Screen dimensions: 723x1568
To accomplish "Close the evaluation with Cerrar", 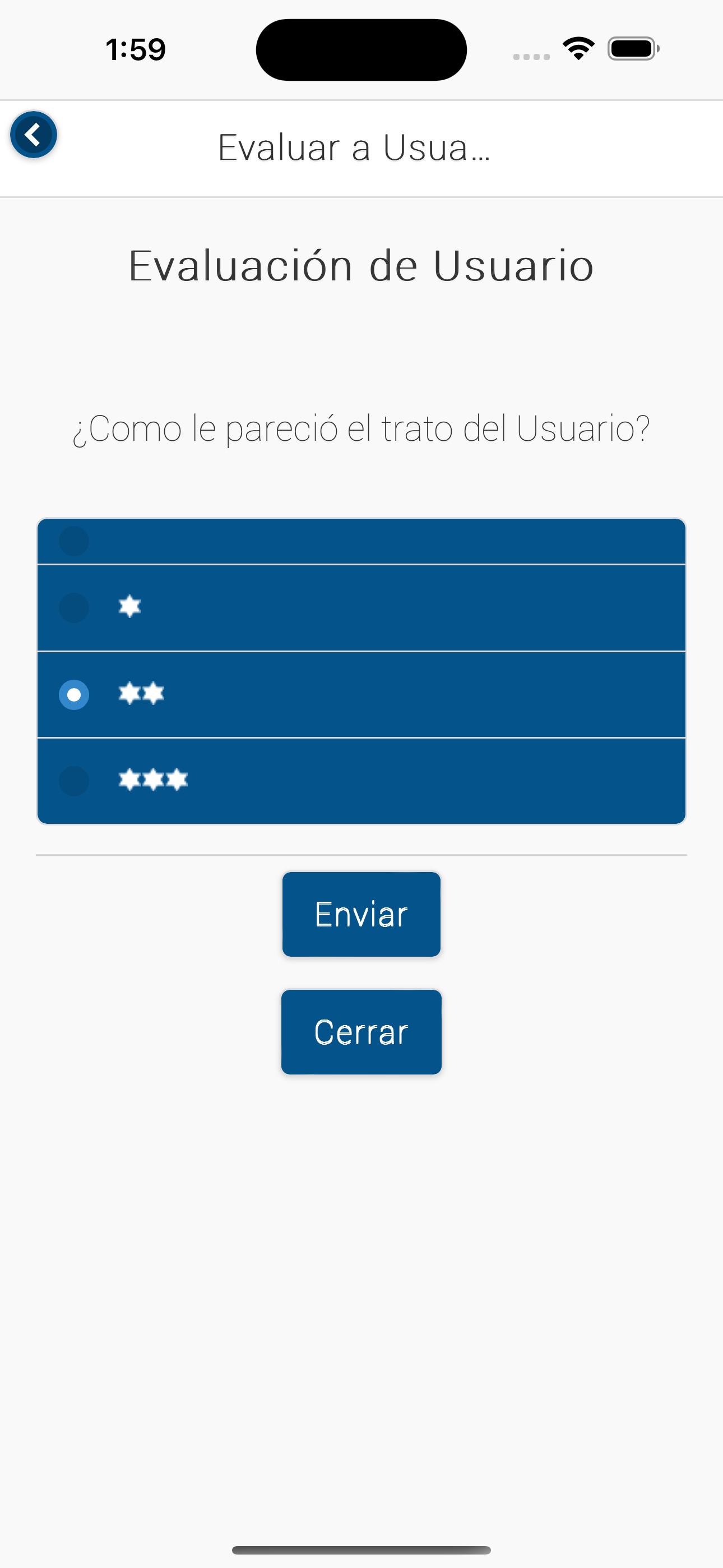I will click(x=361, y=1032).
